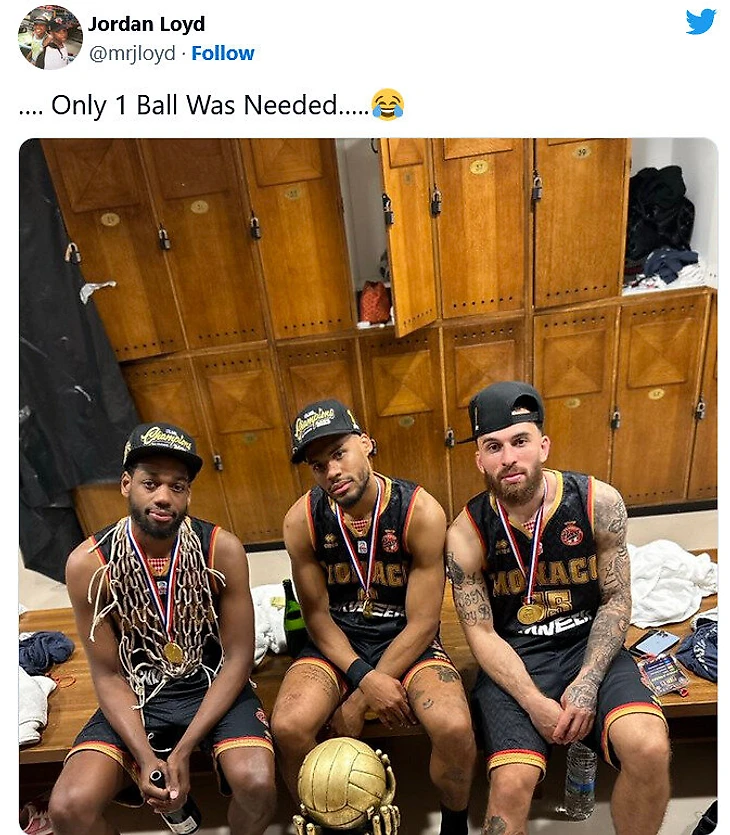Open the Twitter bird icon
The image size is (730, 835).
pyautogui.click(x=700, y=22)
